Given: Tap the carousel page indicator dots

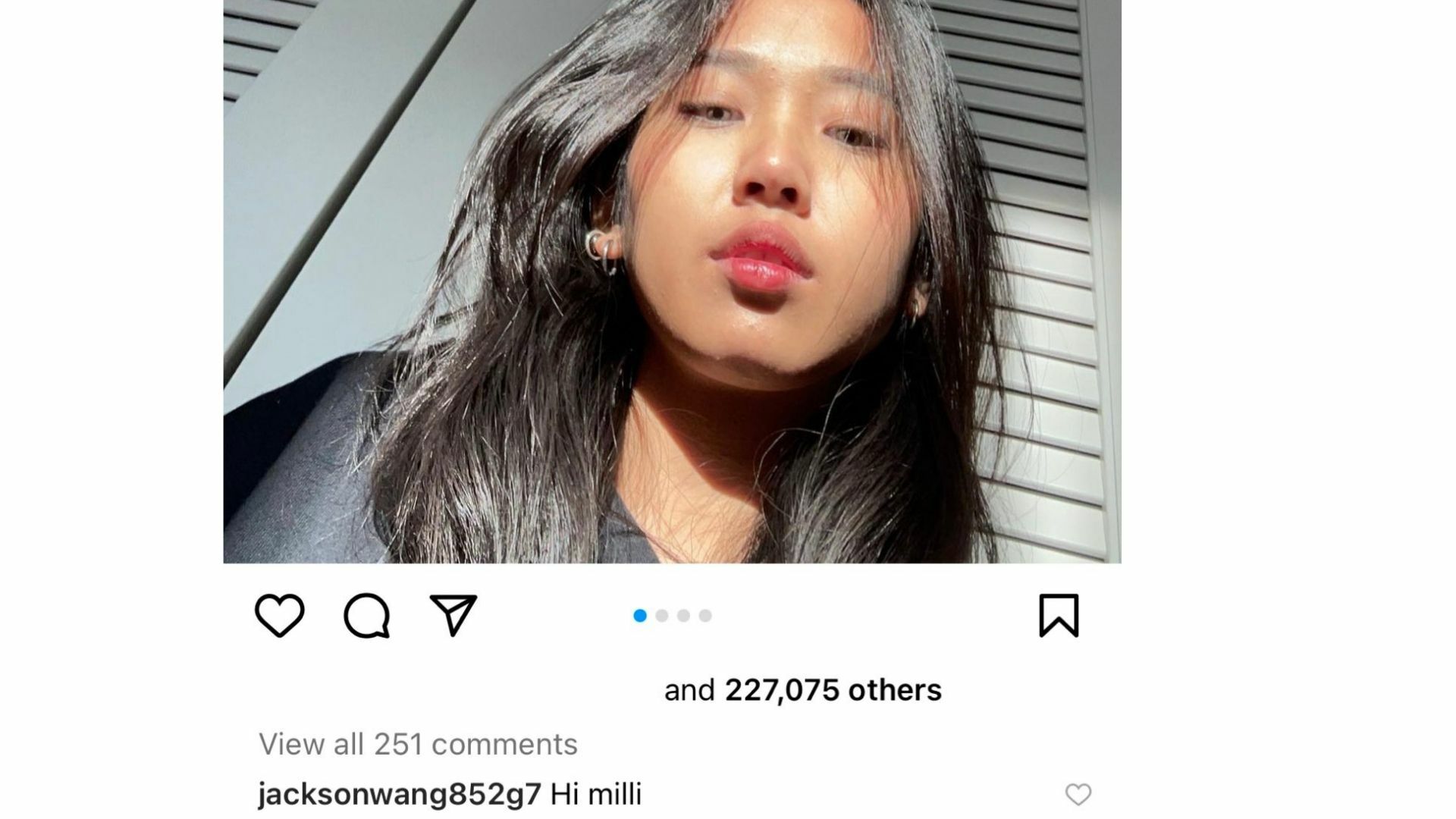Looking at the screenshot, I should (673, 616).
